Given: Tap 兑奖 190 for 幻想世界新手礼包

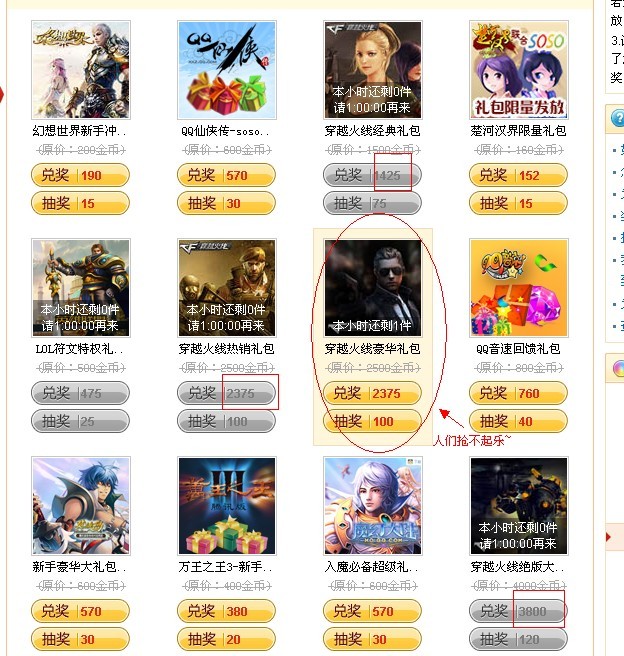Looking at the screenshot, I should point(81,175).
